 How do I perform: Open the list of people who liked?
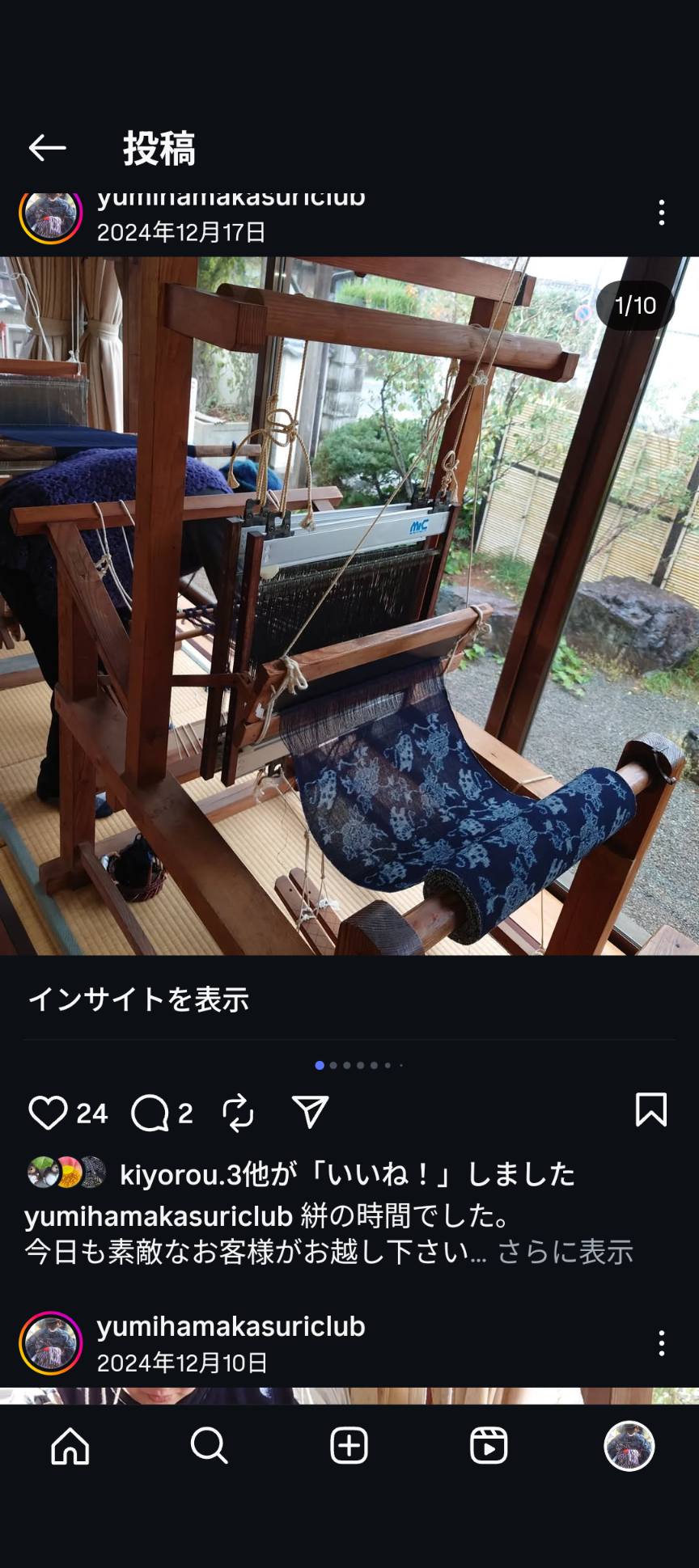[348, 1174]
